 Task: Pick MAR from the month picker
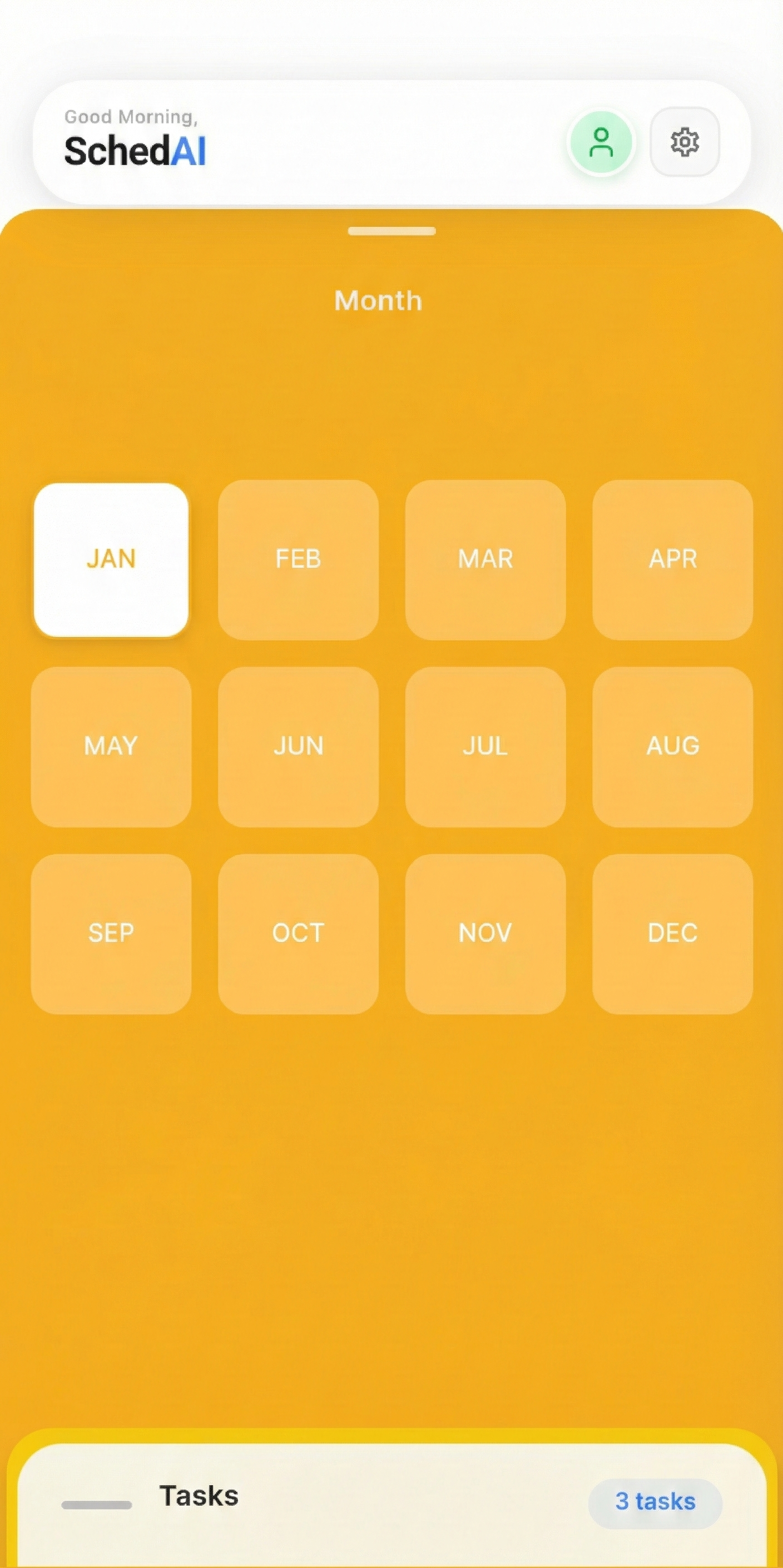(x=485, y=559)
